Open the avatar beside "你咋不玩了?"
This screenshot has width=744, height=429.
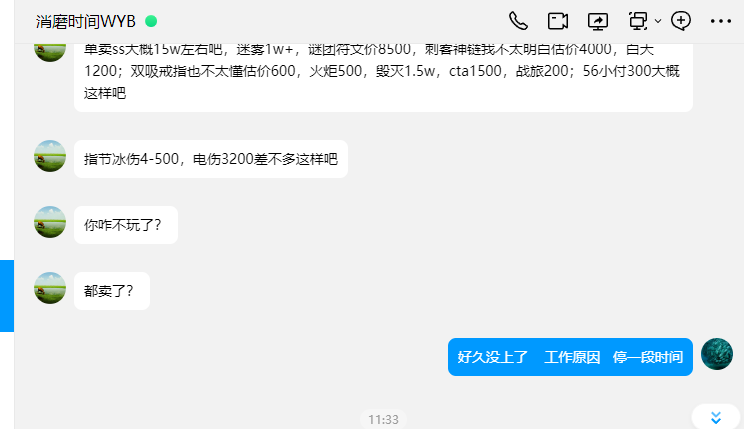(50, 223)
